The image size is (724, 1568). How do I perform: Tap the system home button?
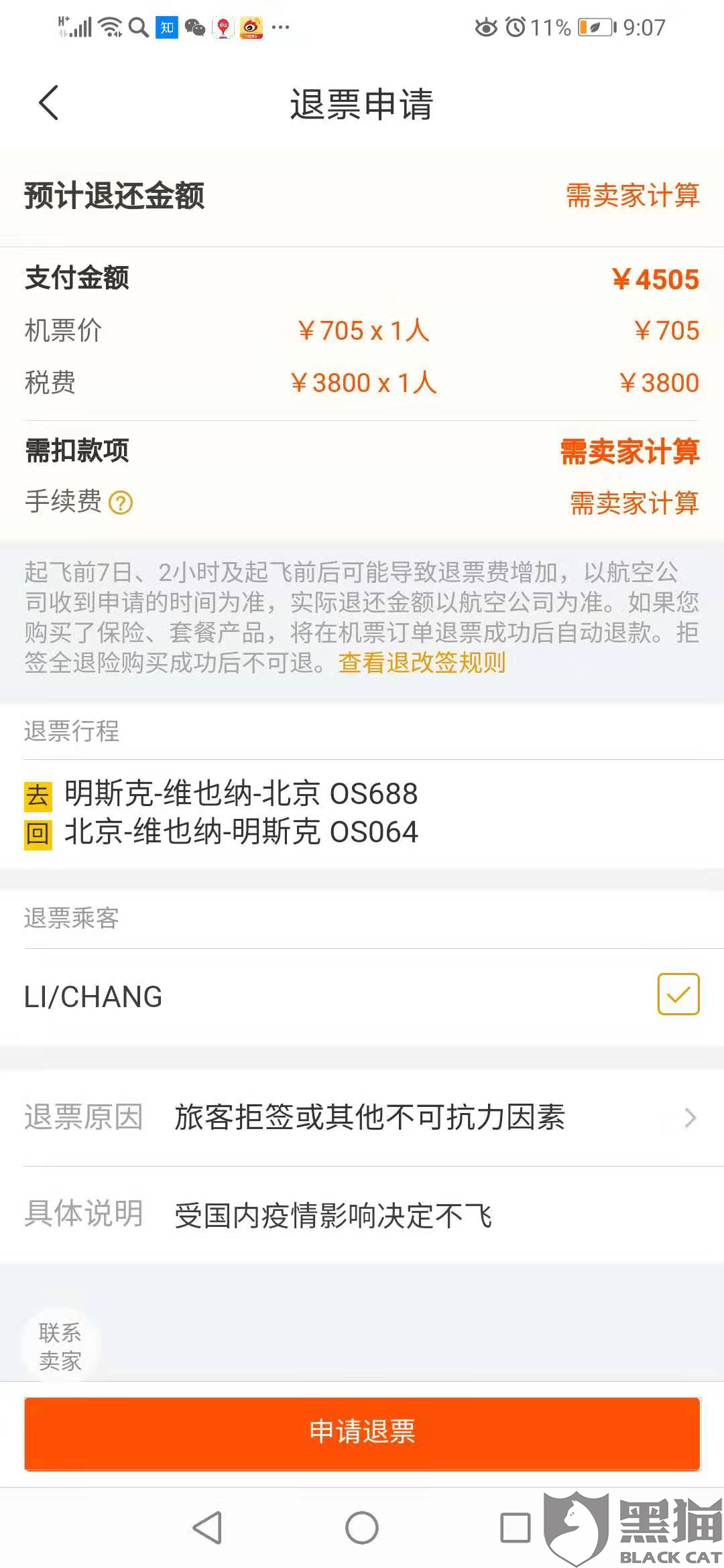coord(362,1528)
